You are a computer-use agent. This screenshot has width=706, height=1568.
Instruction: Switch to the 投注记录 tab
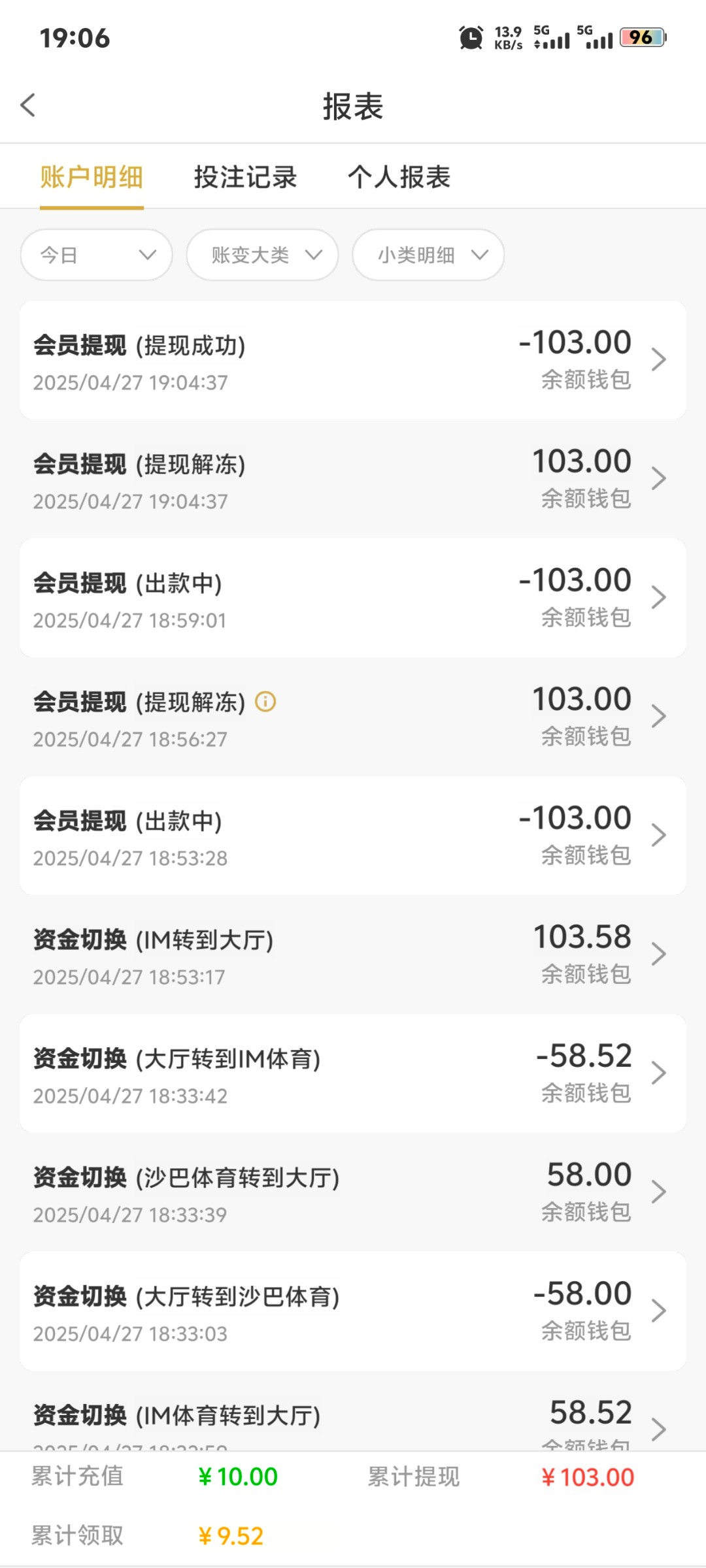pos(245,177)
